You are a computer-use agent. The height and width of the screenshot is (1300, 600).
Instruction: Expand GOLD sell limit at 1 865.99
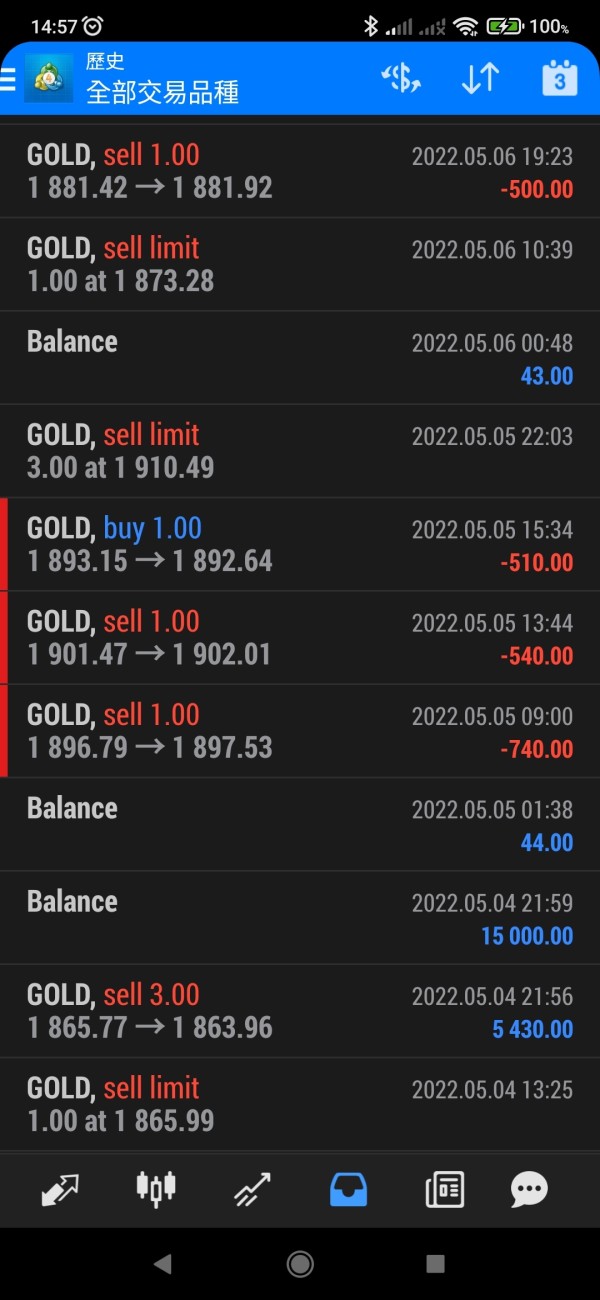click(300, 1104)
